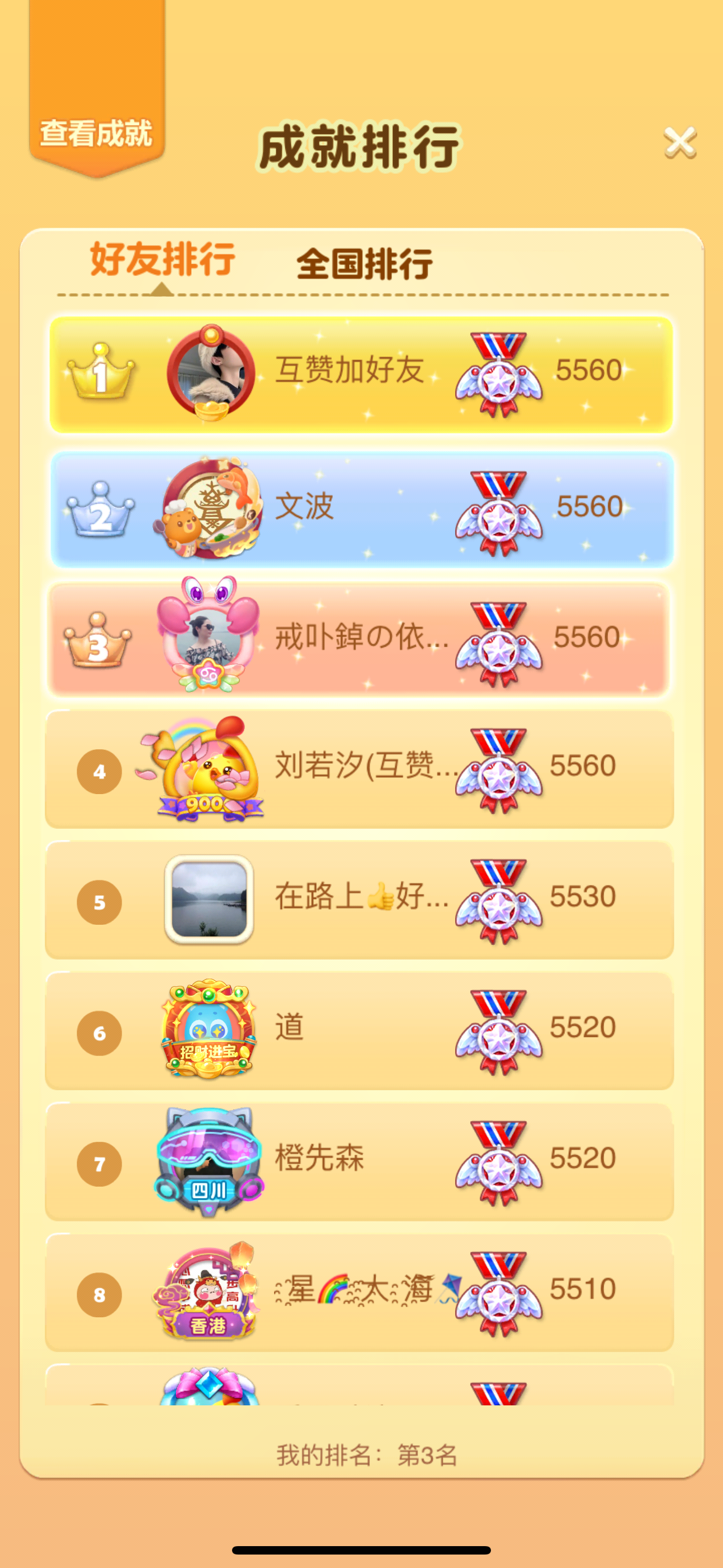The width and height of the screenshot is (723, 1568).
Task: View the profile of player 道
Action: (360, 1030)
